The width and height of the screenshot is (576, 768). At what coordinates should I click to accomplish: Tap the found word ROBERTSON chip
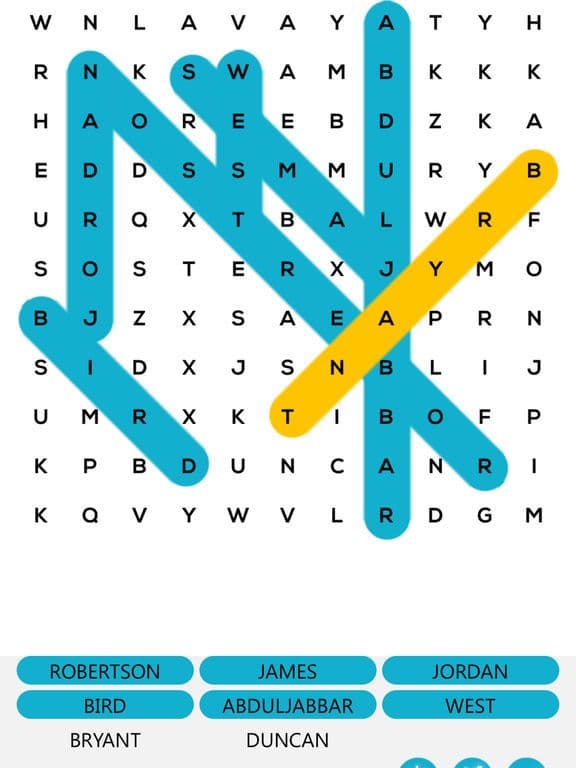click(x=105, y=671)
